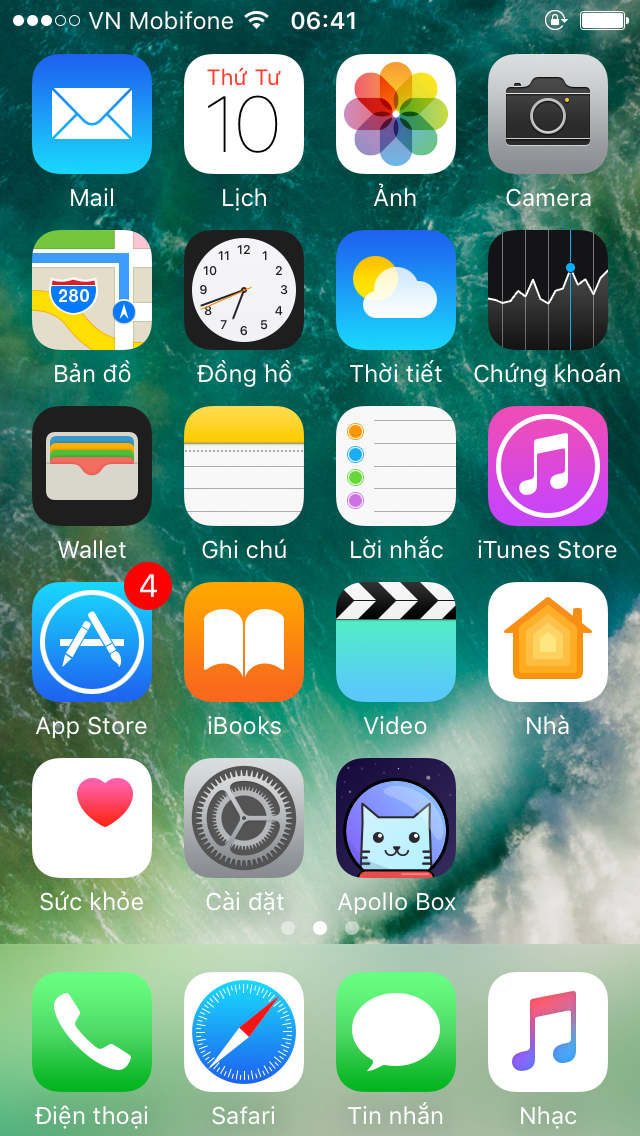Open the Đồng hồ clock app
Image resolution: width=640 pixels, height=1136 pixels.
point(244,290)
